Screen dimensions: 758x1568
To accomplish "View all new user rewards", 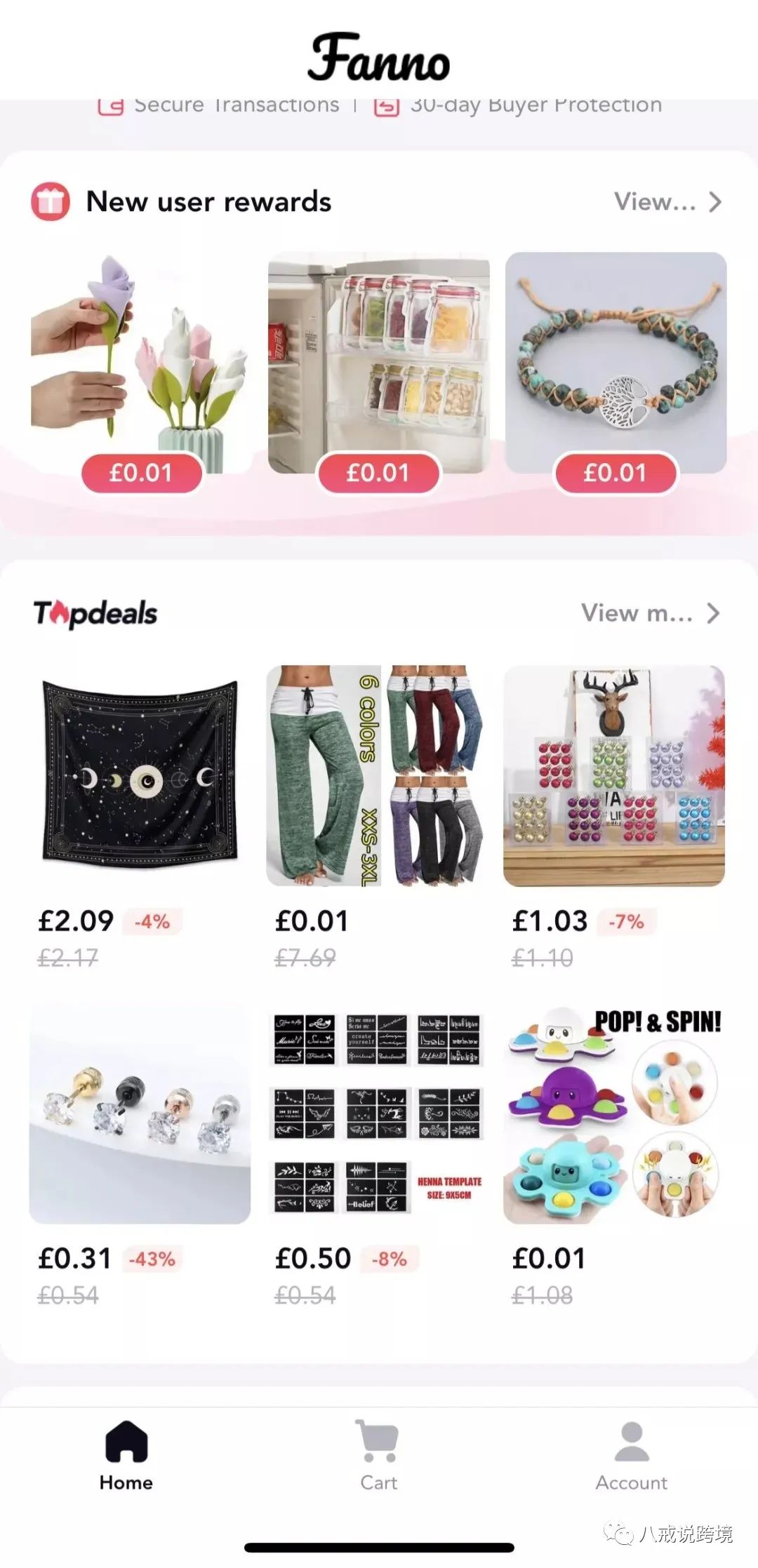I will [667, 202].
